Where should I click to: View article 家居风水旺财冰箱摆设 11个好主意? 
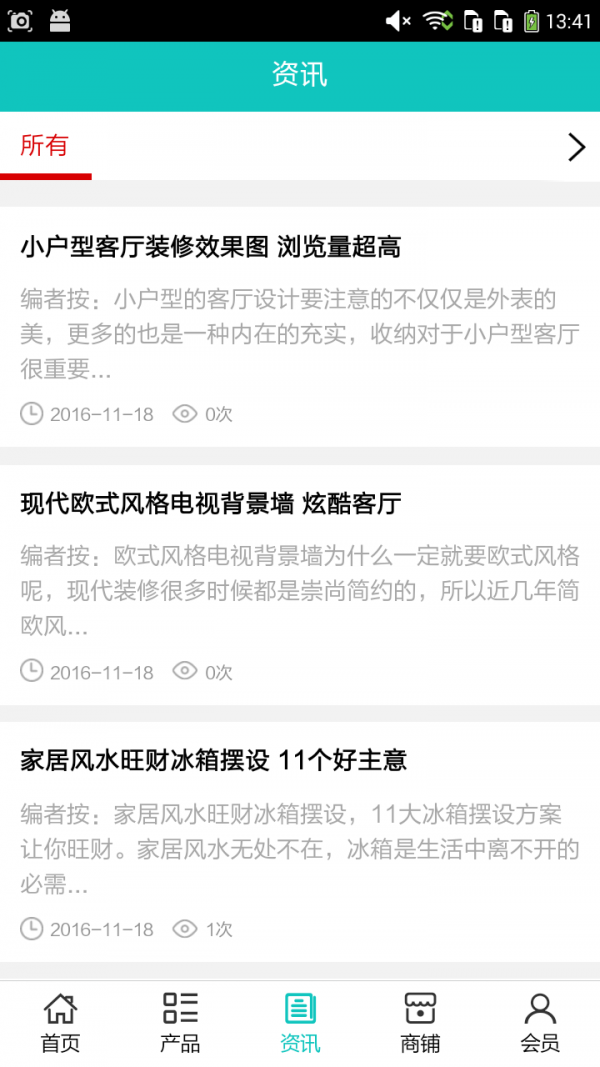point(214,761)
